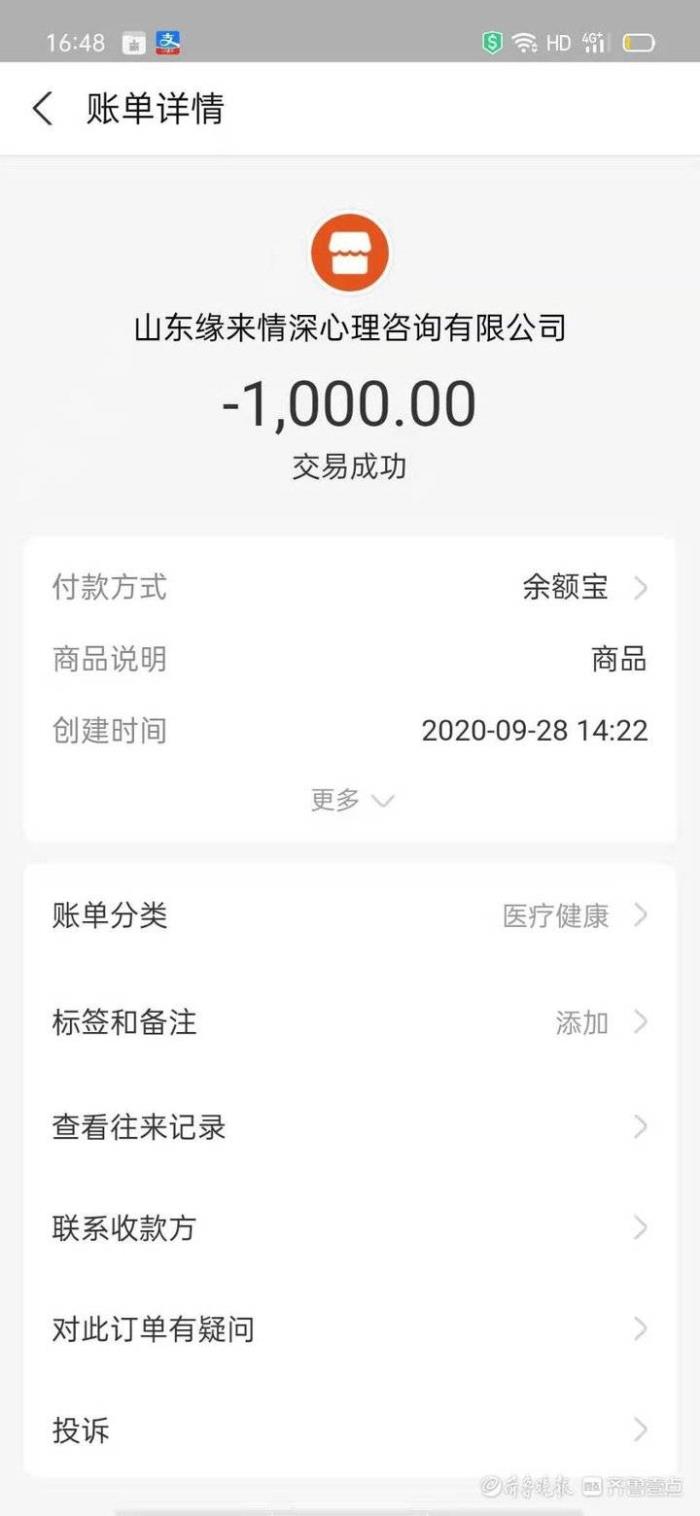
Task: Open the 投诉 complaint option
Action: (x=350, y=1430)
